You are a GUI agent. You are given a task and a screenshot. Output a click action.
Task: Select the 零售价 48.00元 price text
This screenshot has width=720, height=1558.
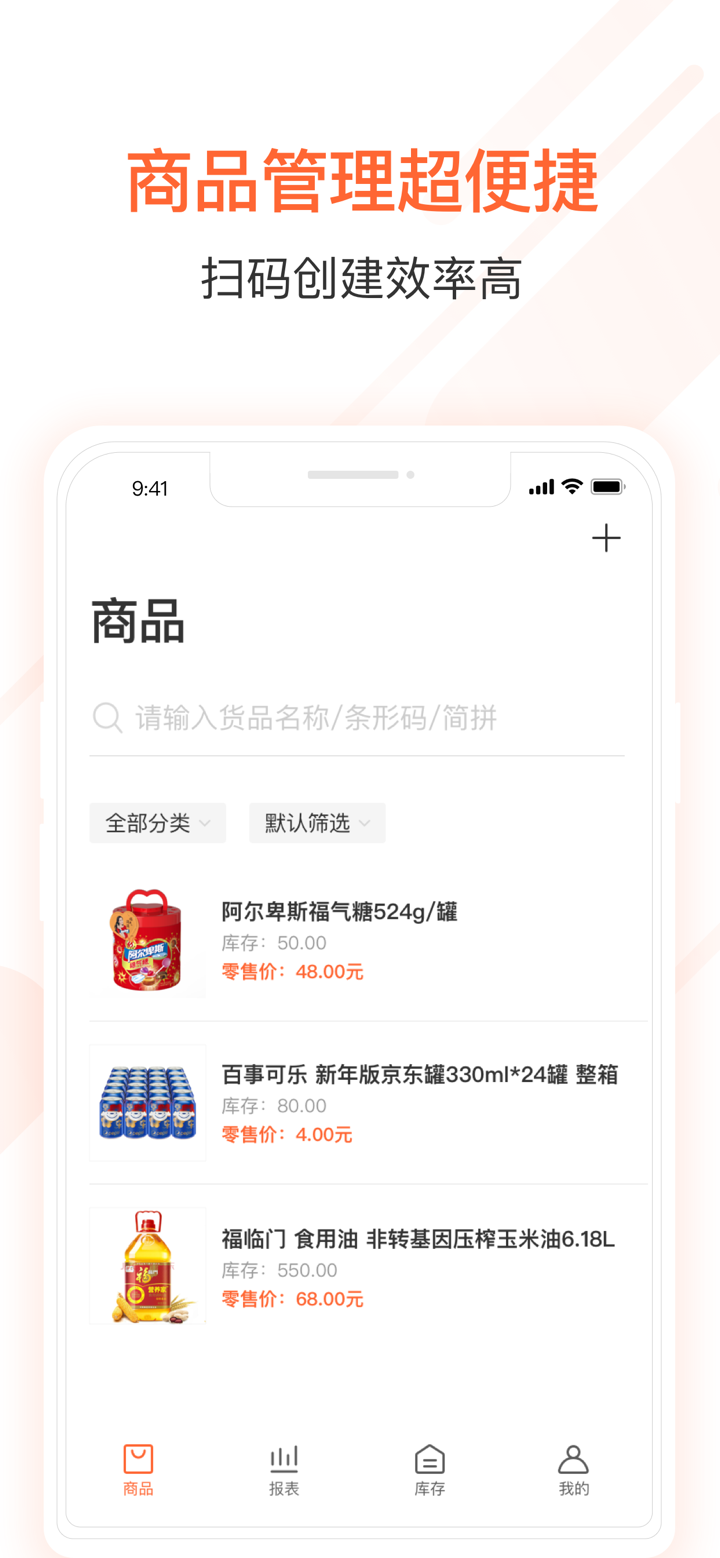pyautogui.click(x=292, y=971)
